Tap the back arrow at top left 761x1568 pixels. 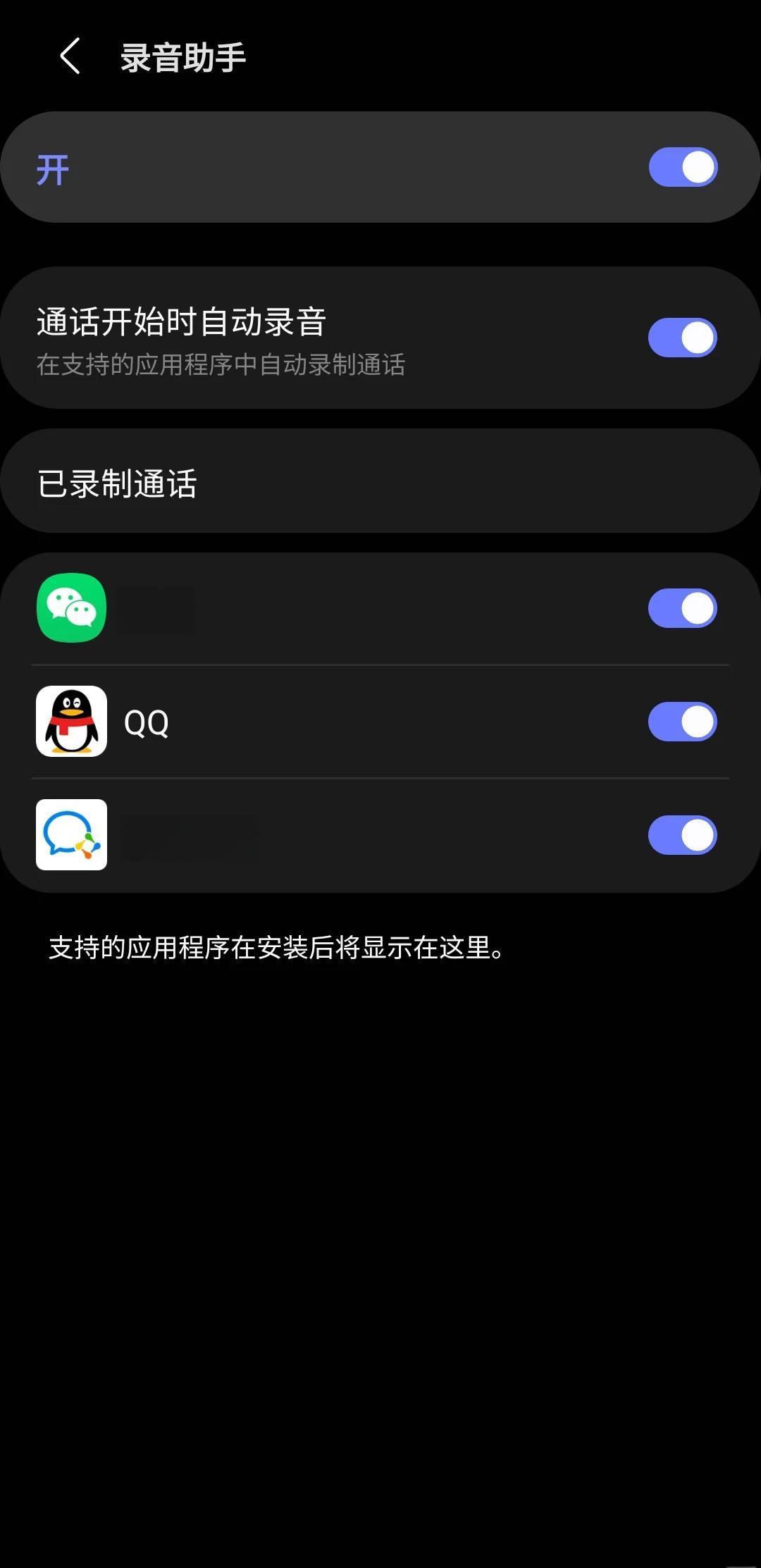(x=68, y=57)
